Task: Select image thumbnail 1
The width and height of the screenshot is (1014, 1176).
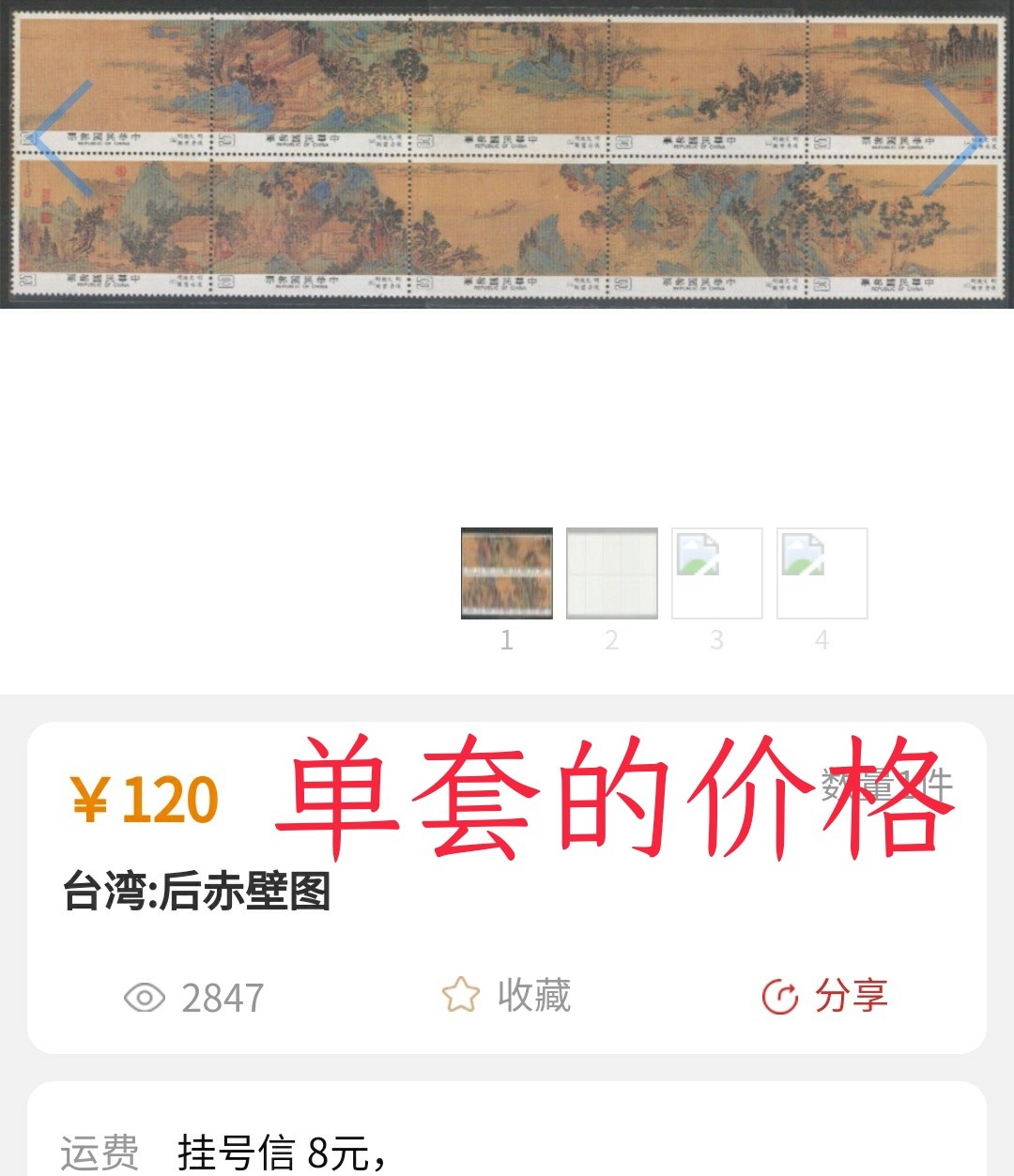Action: point(507,573)
